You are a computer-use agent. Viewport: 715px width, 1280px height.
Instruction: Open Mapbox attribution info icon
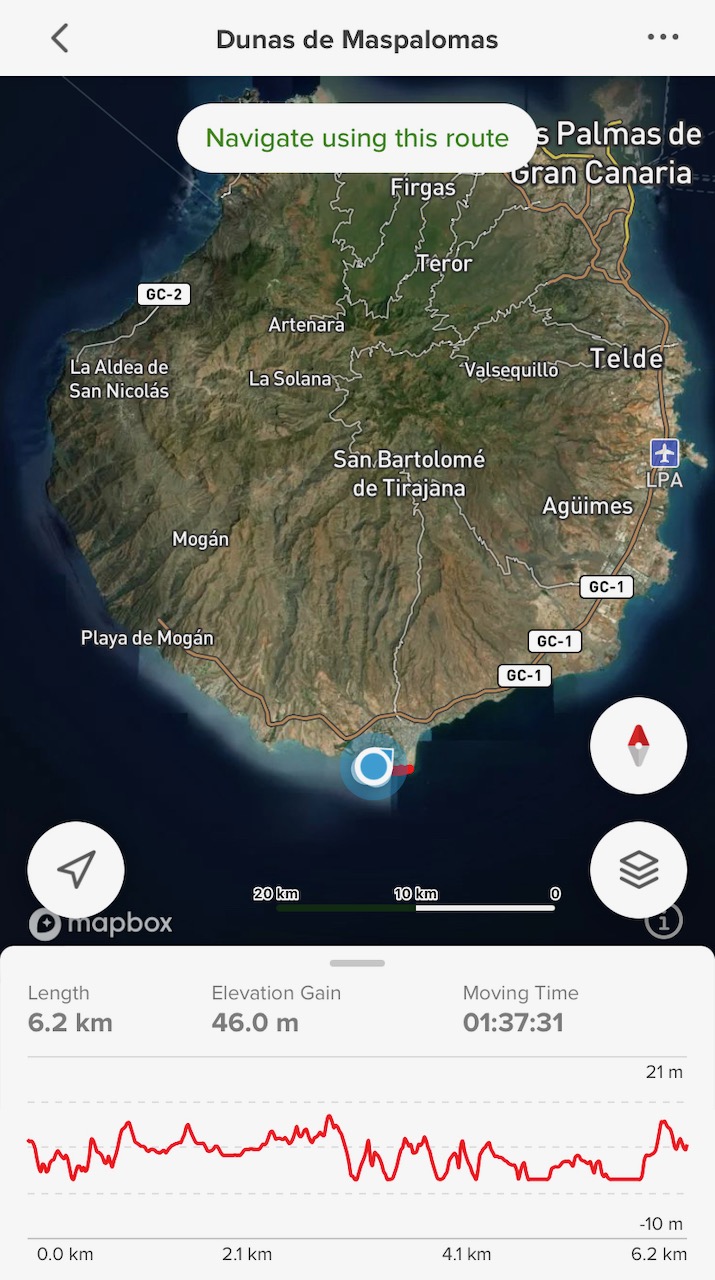pos(664,921)
